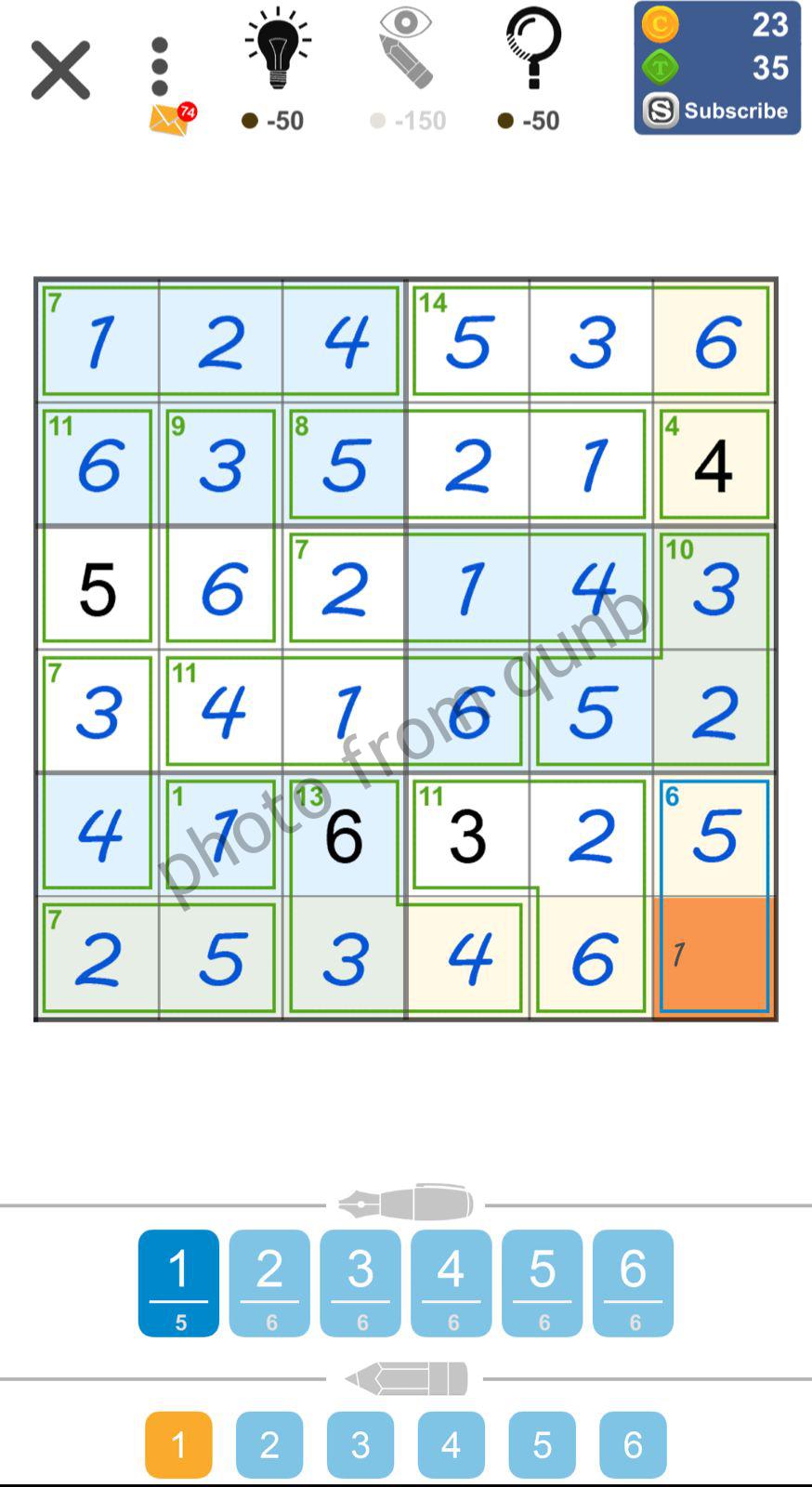Enter pen number 6
This screenshot has height=1487, width=812.
(x=633, y=1283)
